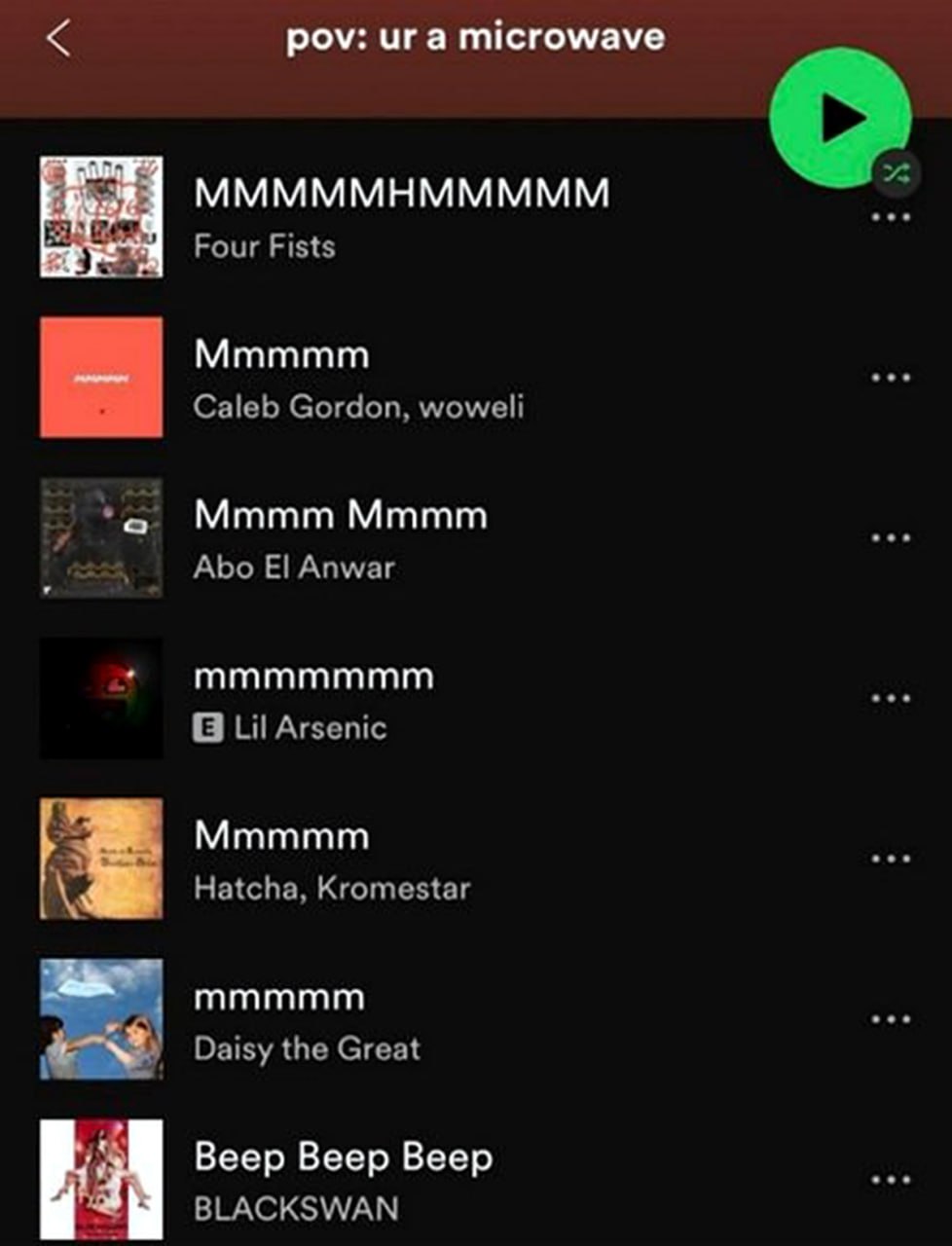Open options for Mmmm Mmmm track

pos(890,538)
